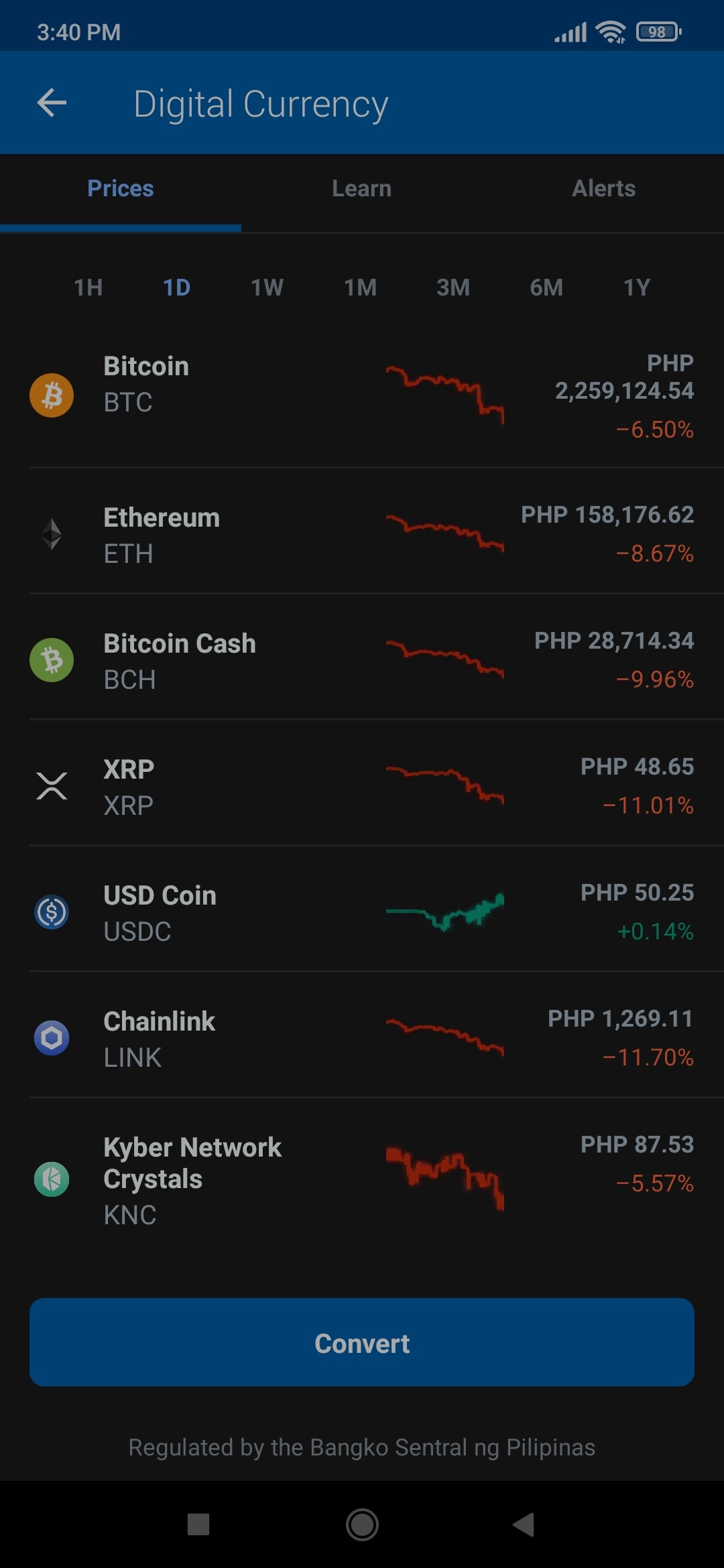Select the 1W time range
The image size is (724, 1568).
[x=267, y=287]
